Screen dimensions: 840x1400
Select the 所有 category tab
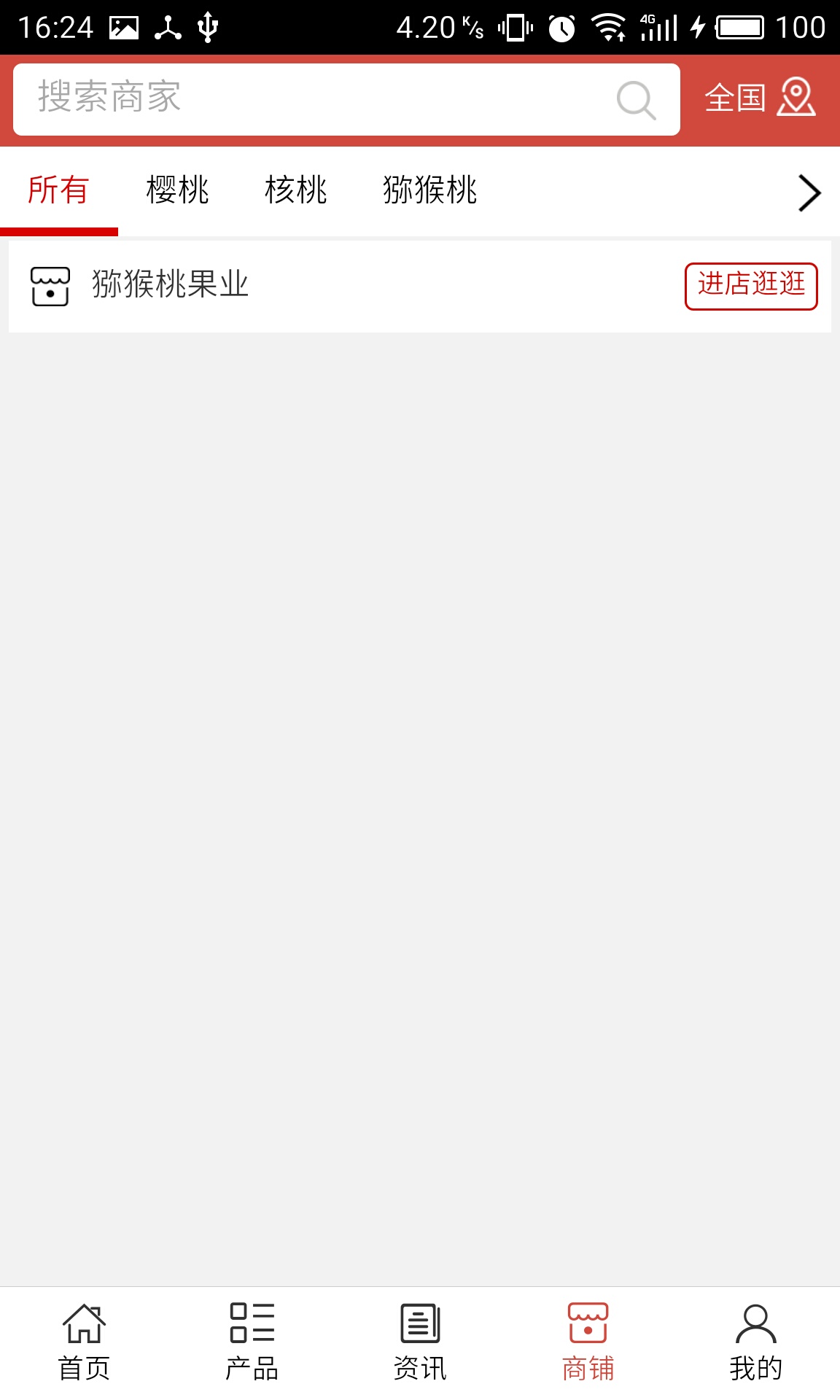(58, 191)
